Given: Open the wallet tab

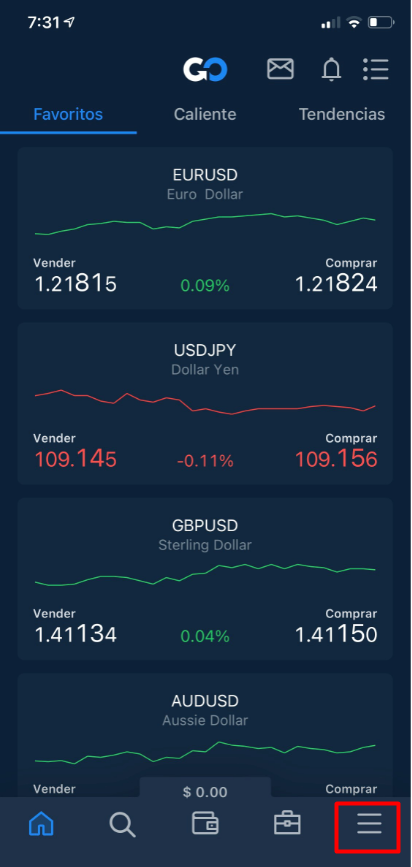Looking at the screenshot, I should click(205, 823).
